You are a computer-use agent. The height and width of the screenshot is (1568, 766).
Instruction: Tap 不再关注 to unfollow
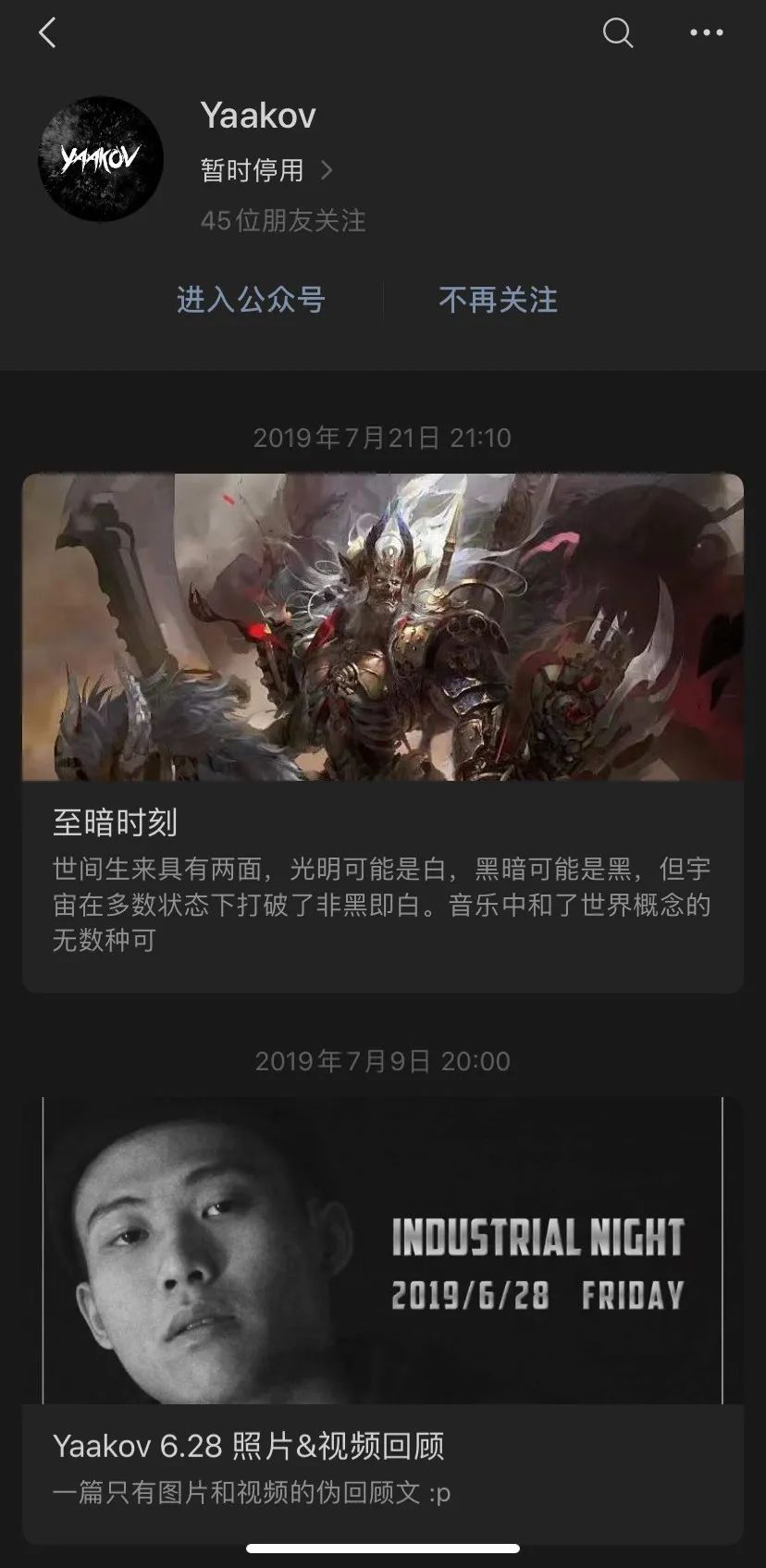498,300
